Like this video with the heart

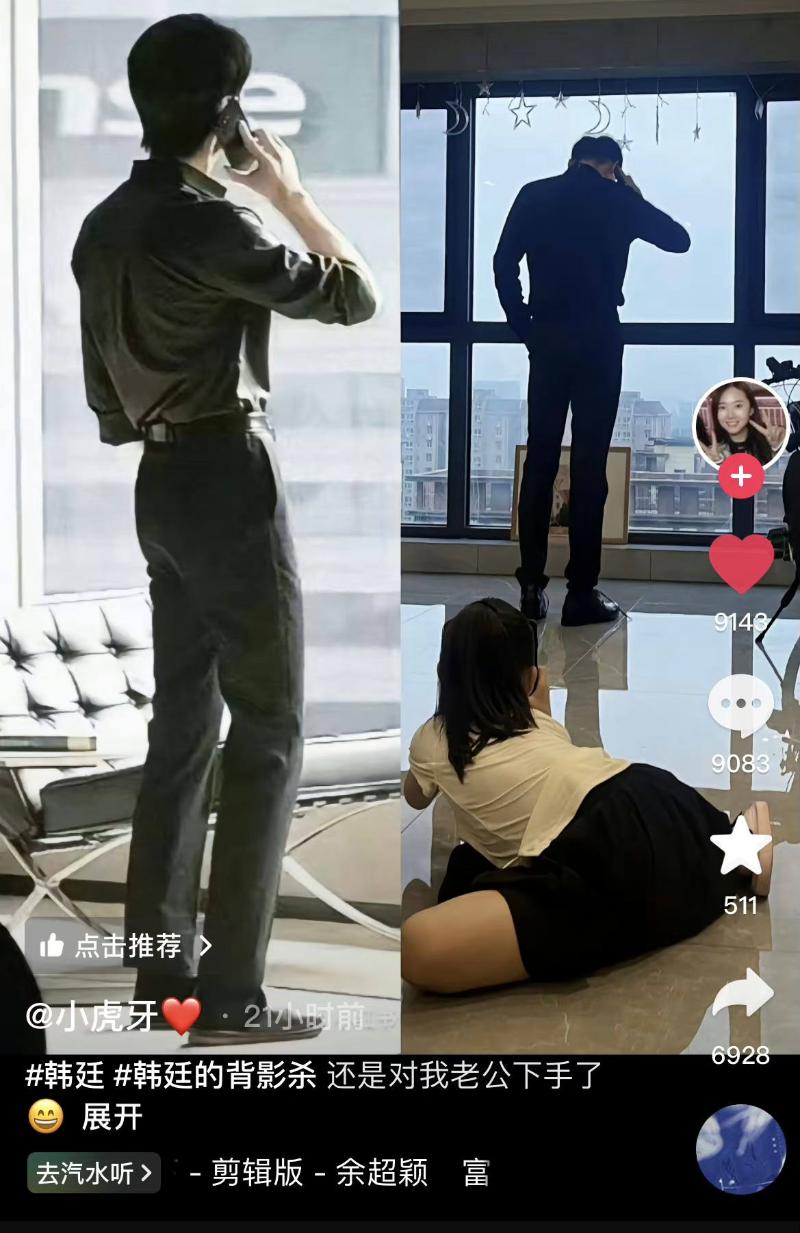[x=741, y=564]
